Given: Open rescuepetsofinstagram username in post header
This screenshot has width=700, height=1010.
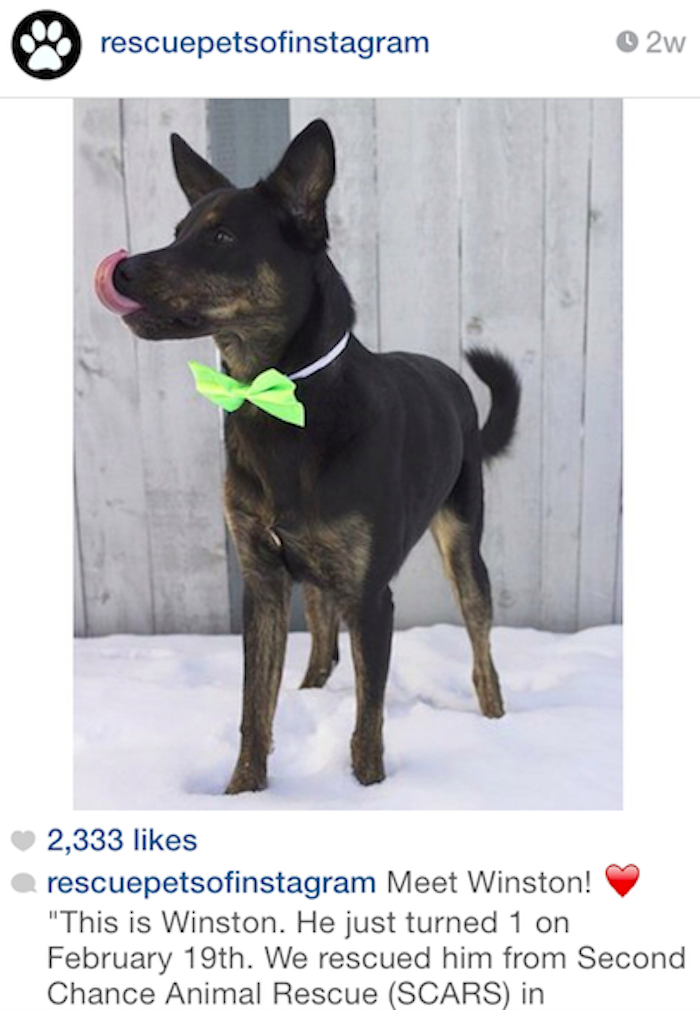Looking at the screenshot, I should pyautogui.click(x=264, y=43).
